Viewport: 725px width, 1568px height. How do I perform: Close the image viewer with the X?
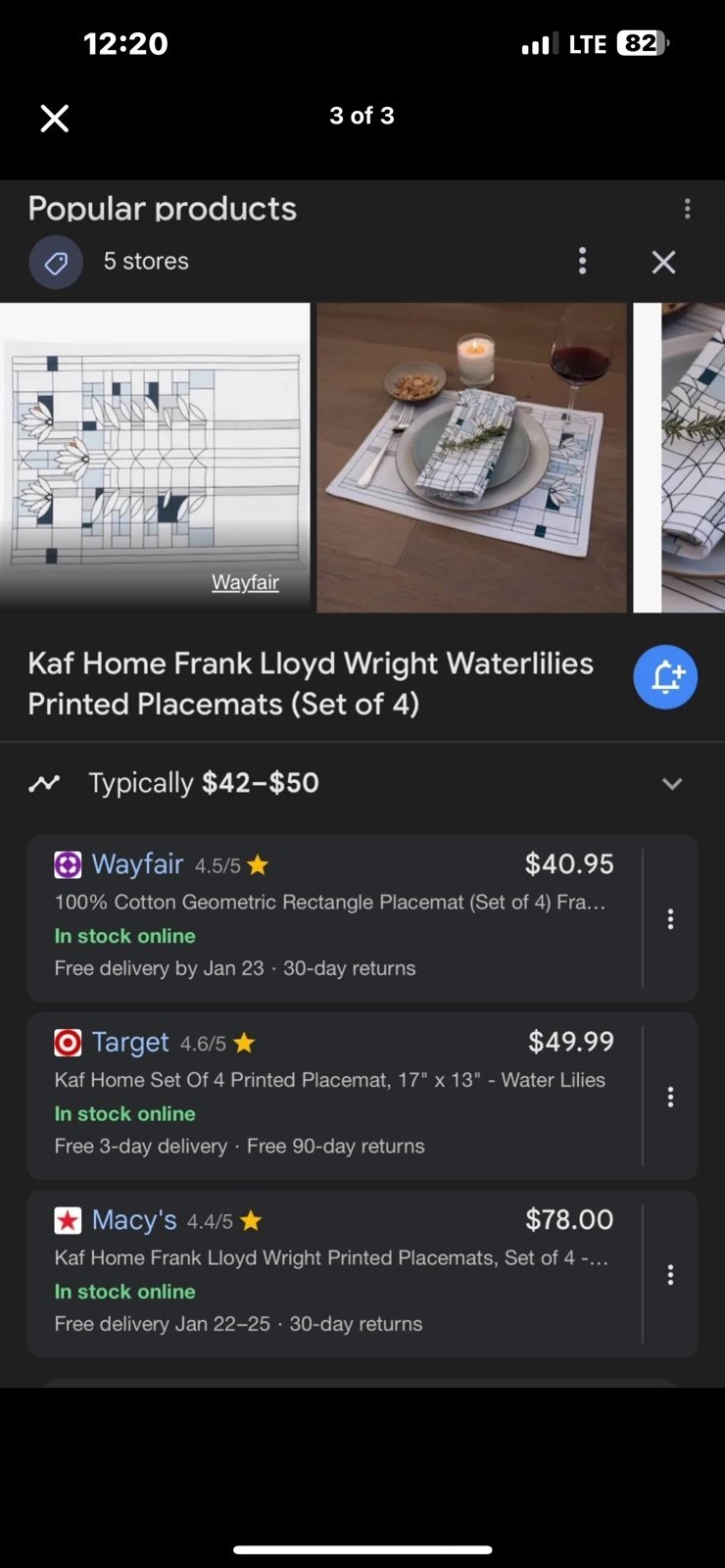[55, 119]
